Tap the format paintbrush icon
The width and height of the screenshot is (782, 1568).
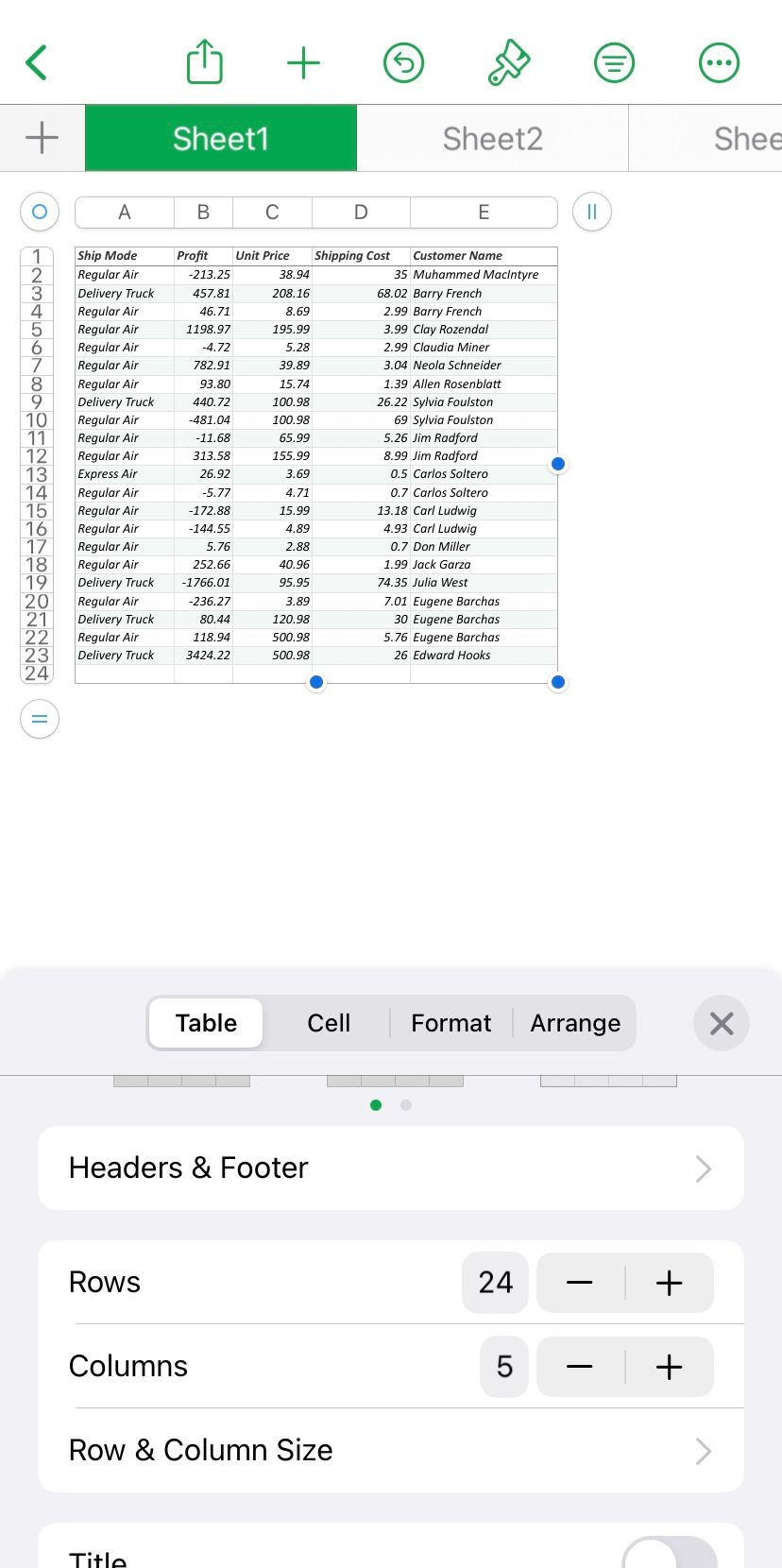point(508,63)
